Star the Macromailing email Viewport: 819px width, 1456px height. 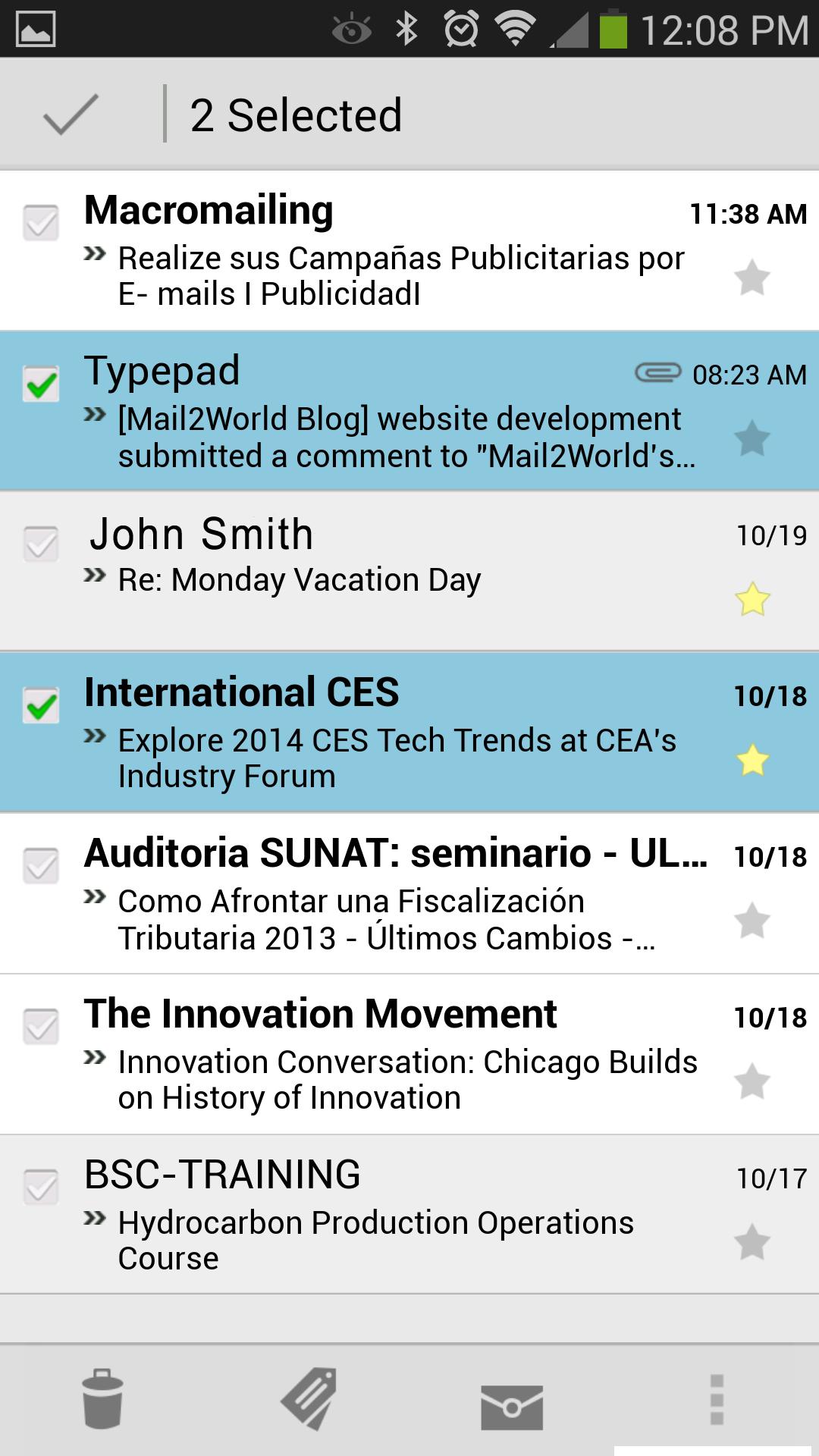tap(752, 278)
